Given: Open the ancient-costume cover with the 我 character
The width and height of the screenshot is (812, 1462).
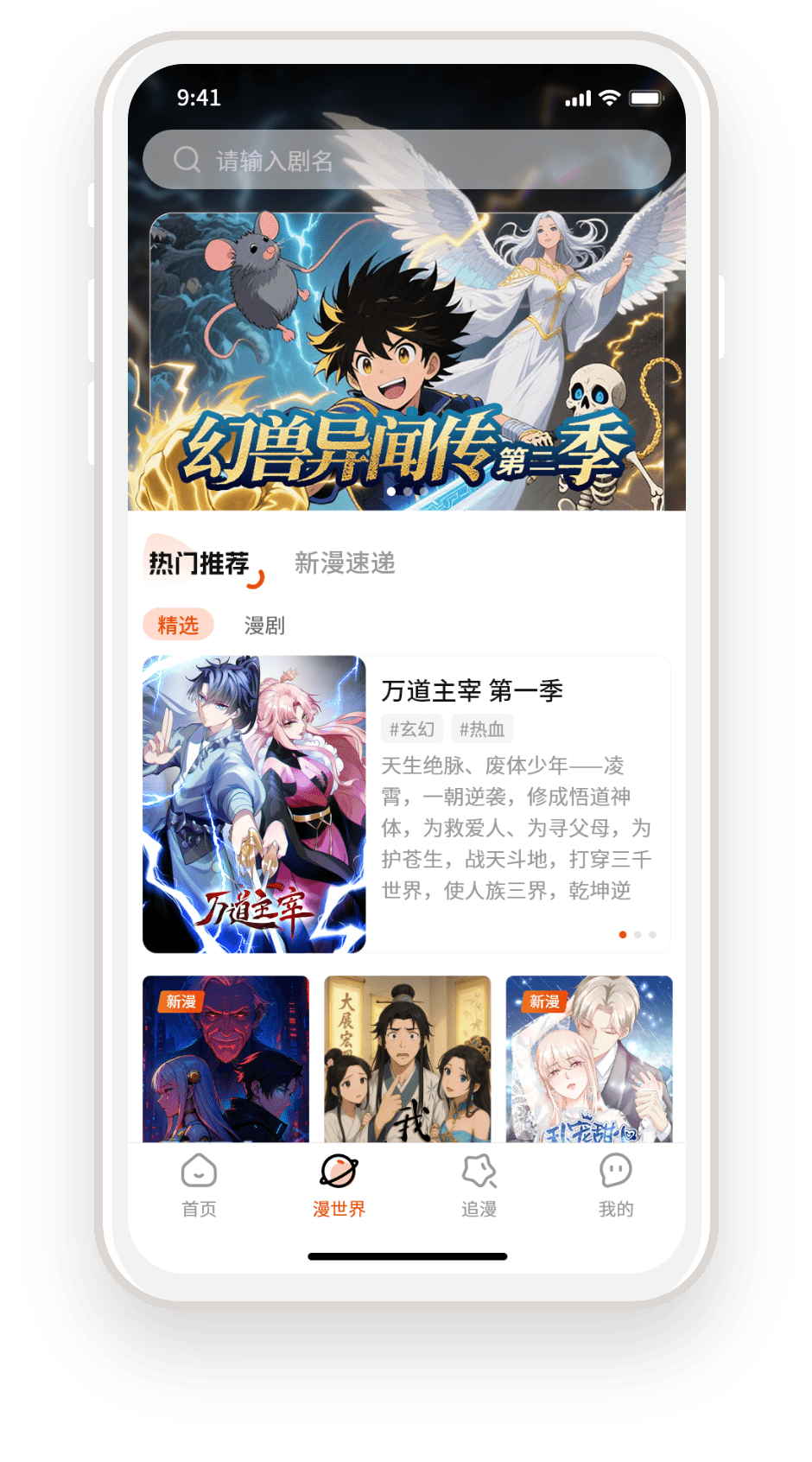Looking at the screenshot, I should tap(407, 1059).
